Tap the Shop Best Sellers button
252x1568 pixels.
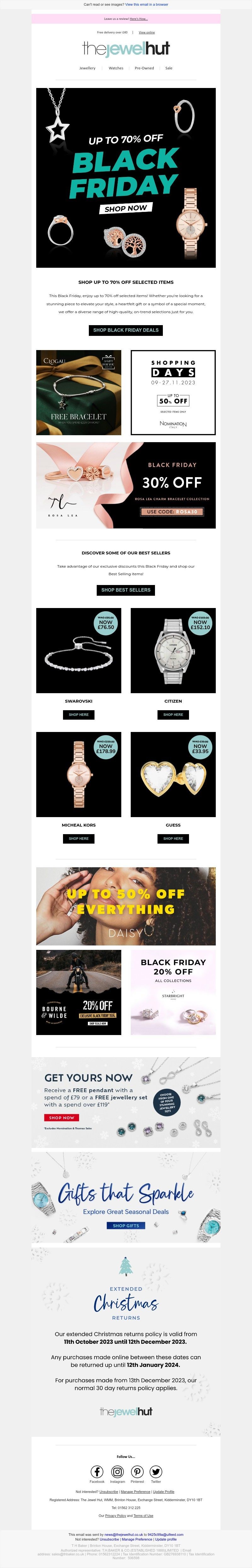tap(126, 590)
